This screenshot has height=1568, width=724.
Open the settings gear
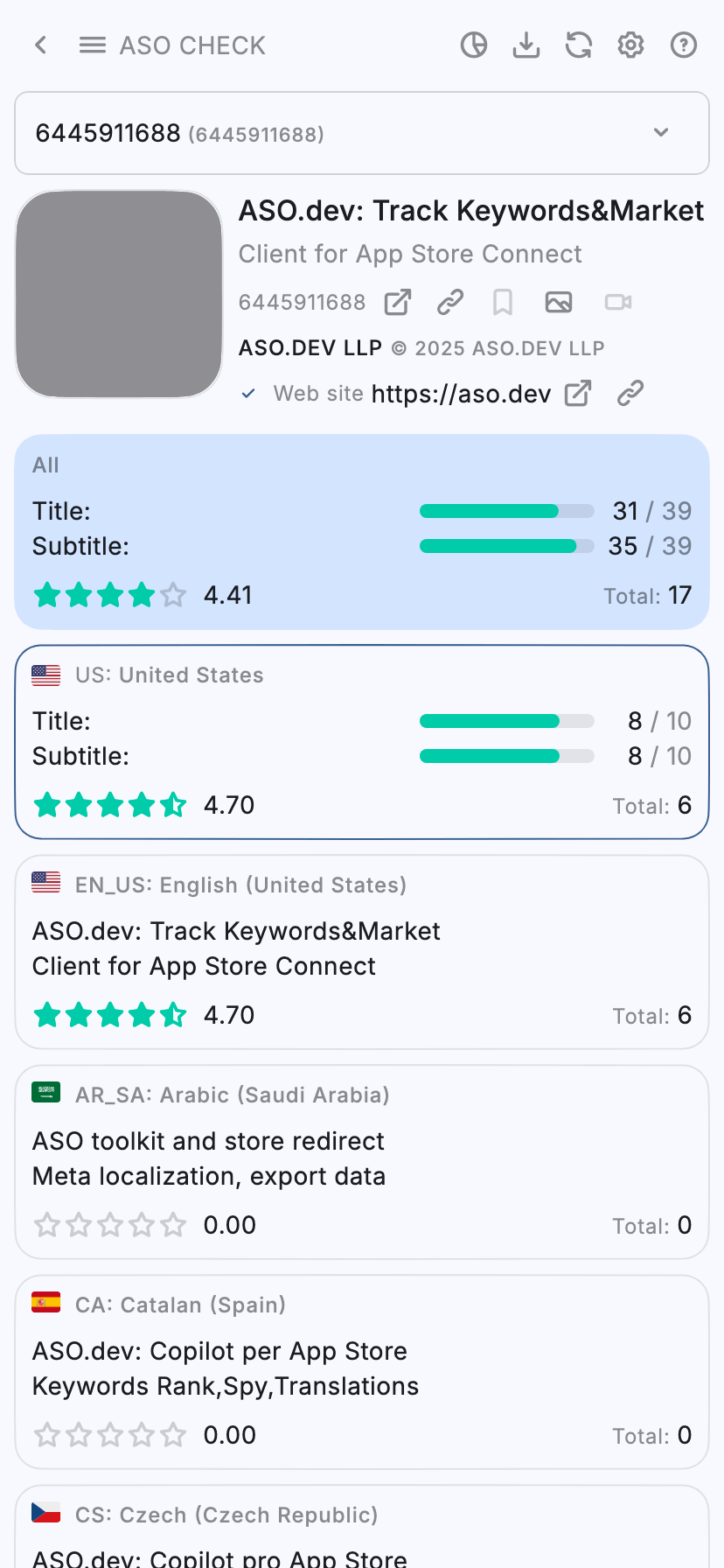click(630, 45)
